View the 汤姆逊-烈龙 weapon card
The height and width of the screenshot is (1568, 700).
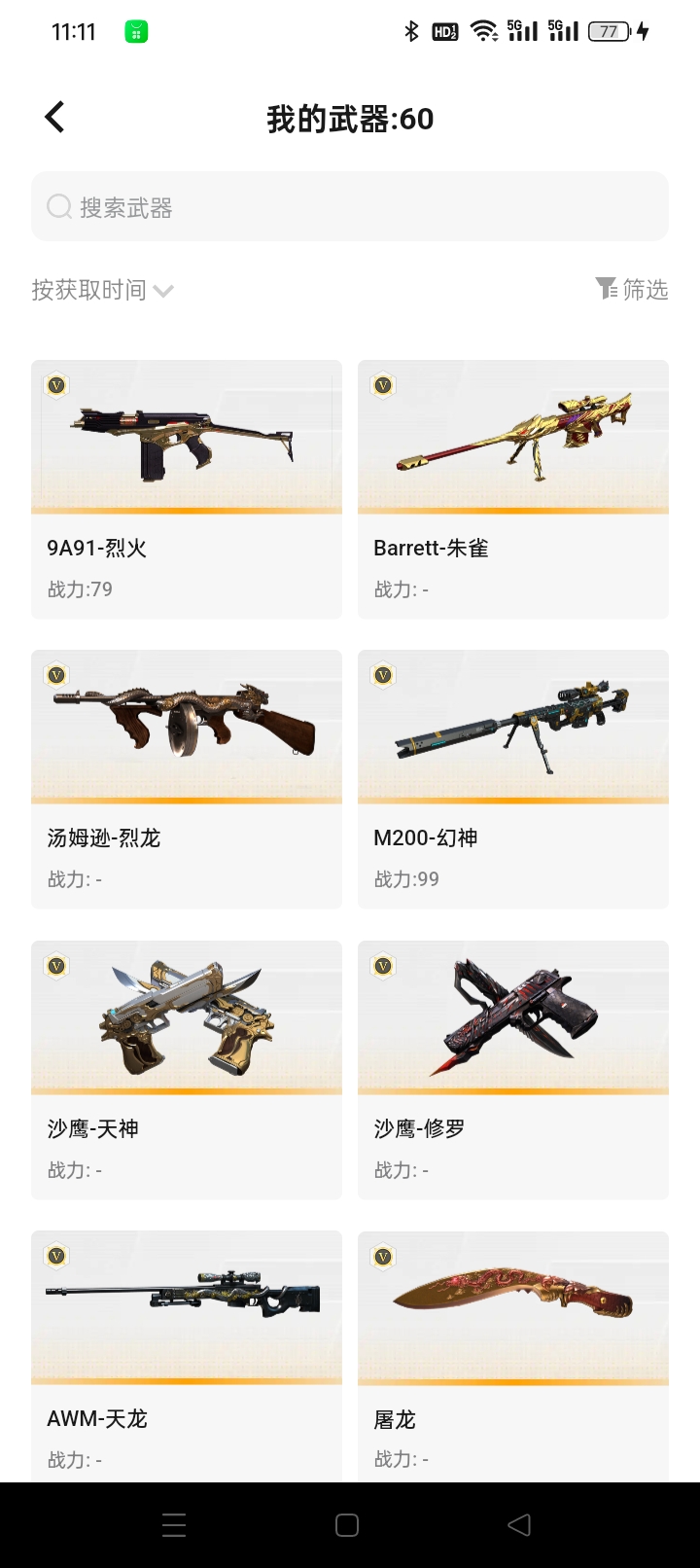click(x=187, y=779)
